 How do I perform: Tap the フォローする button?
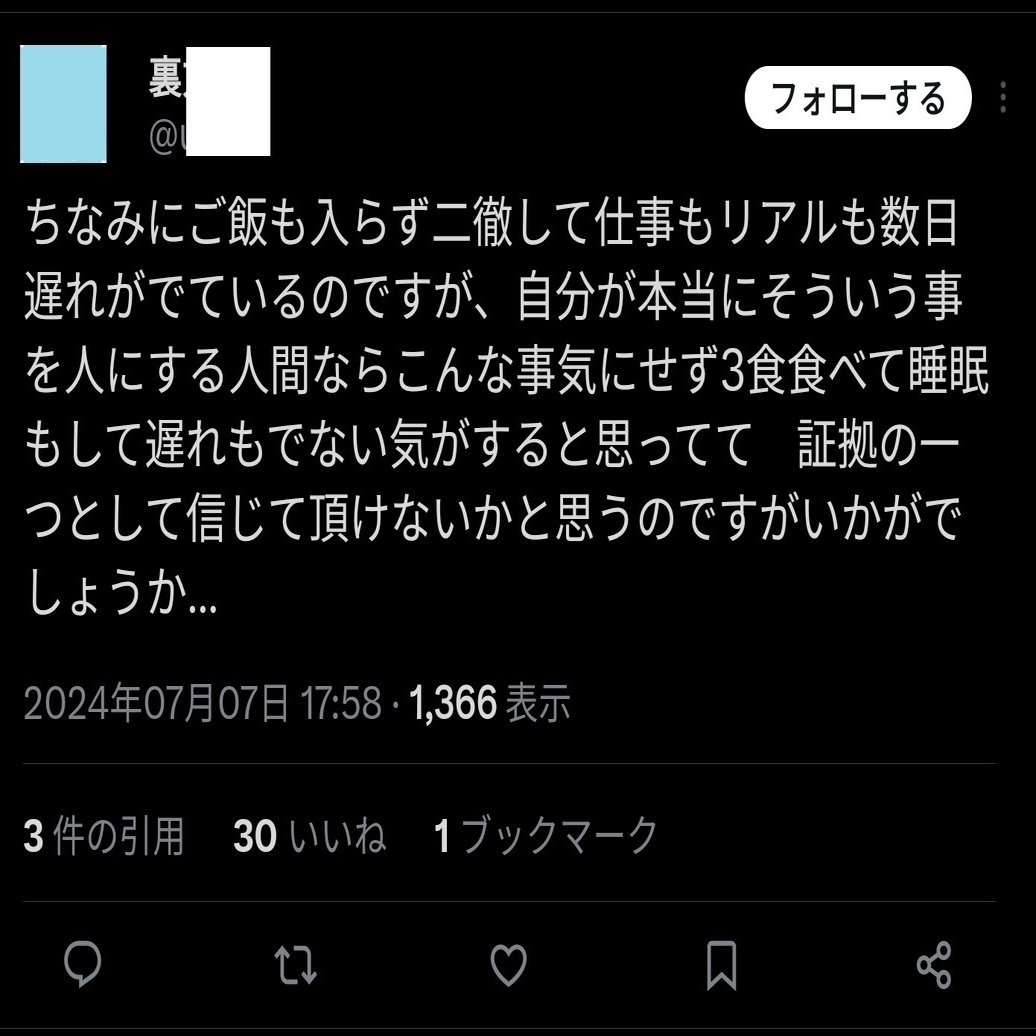click(858, 98)
